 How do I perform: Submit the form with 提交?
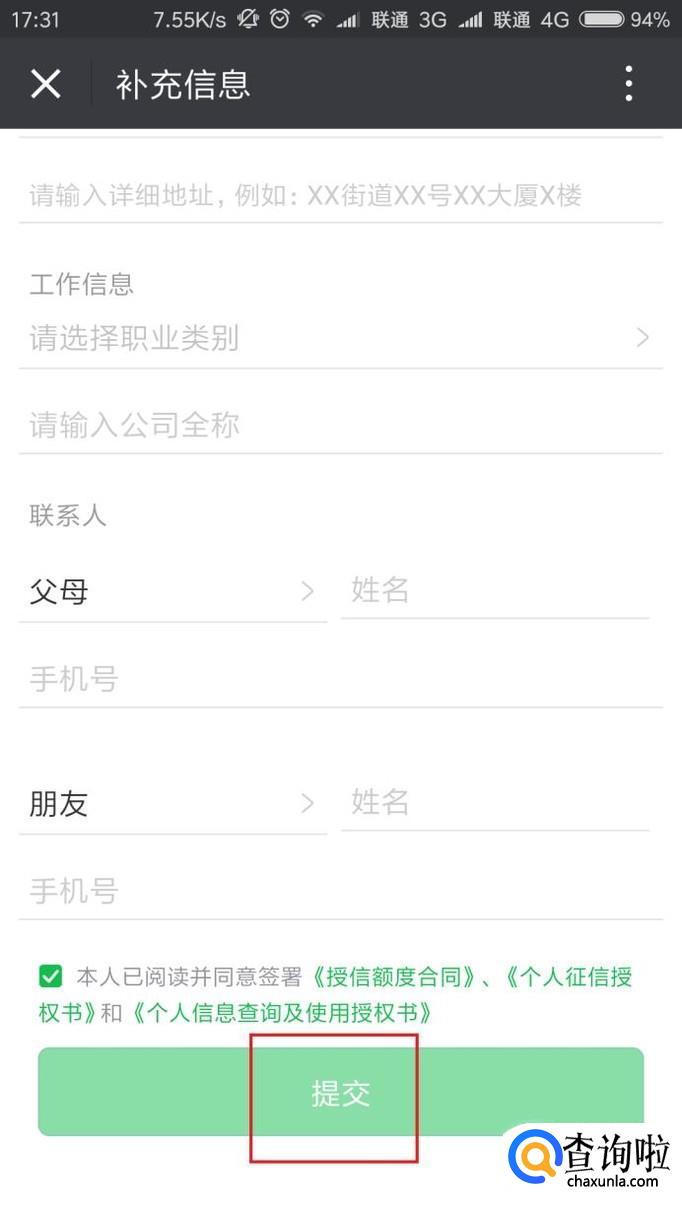340,1092
